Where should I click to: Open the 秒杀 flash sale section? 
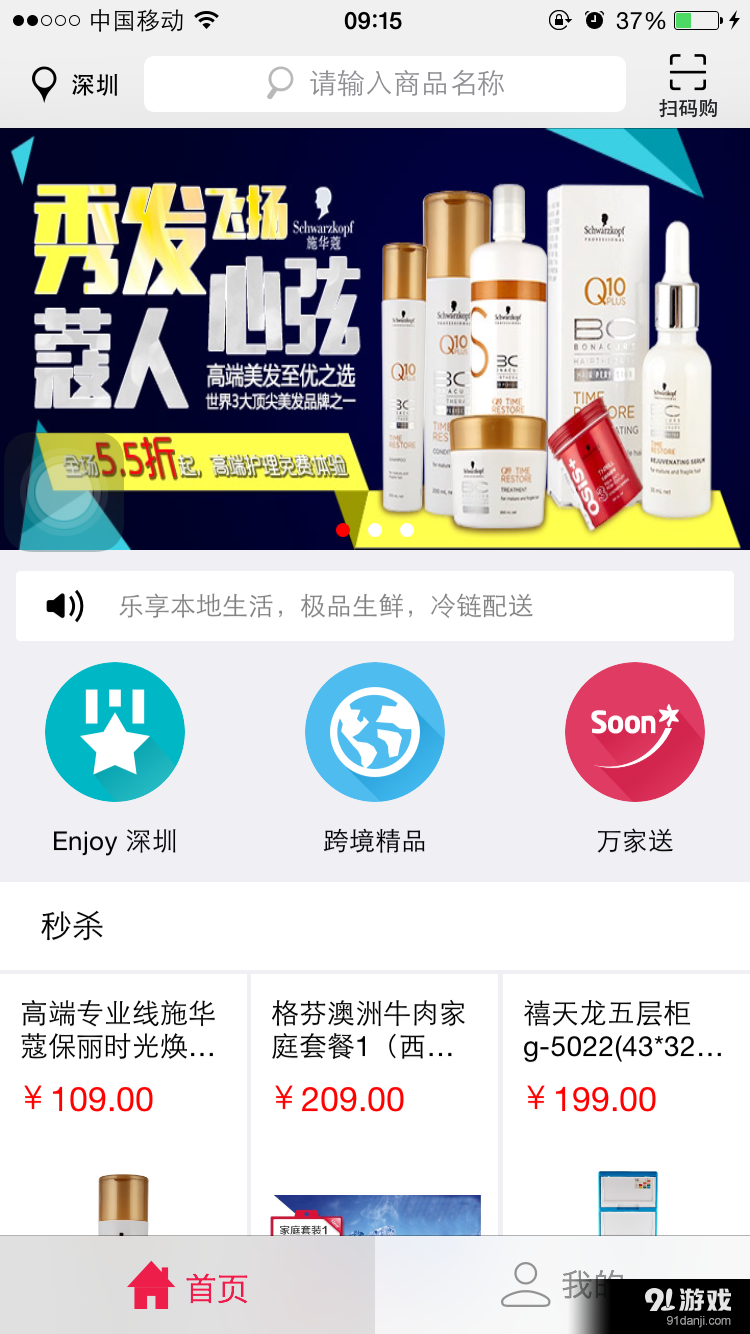(x=72, y=926)
